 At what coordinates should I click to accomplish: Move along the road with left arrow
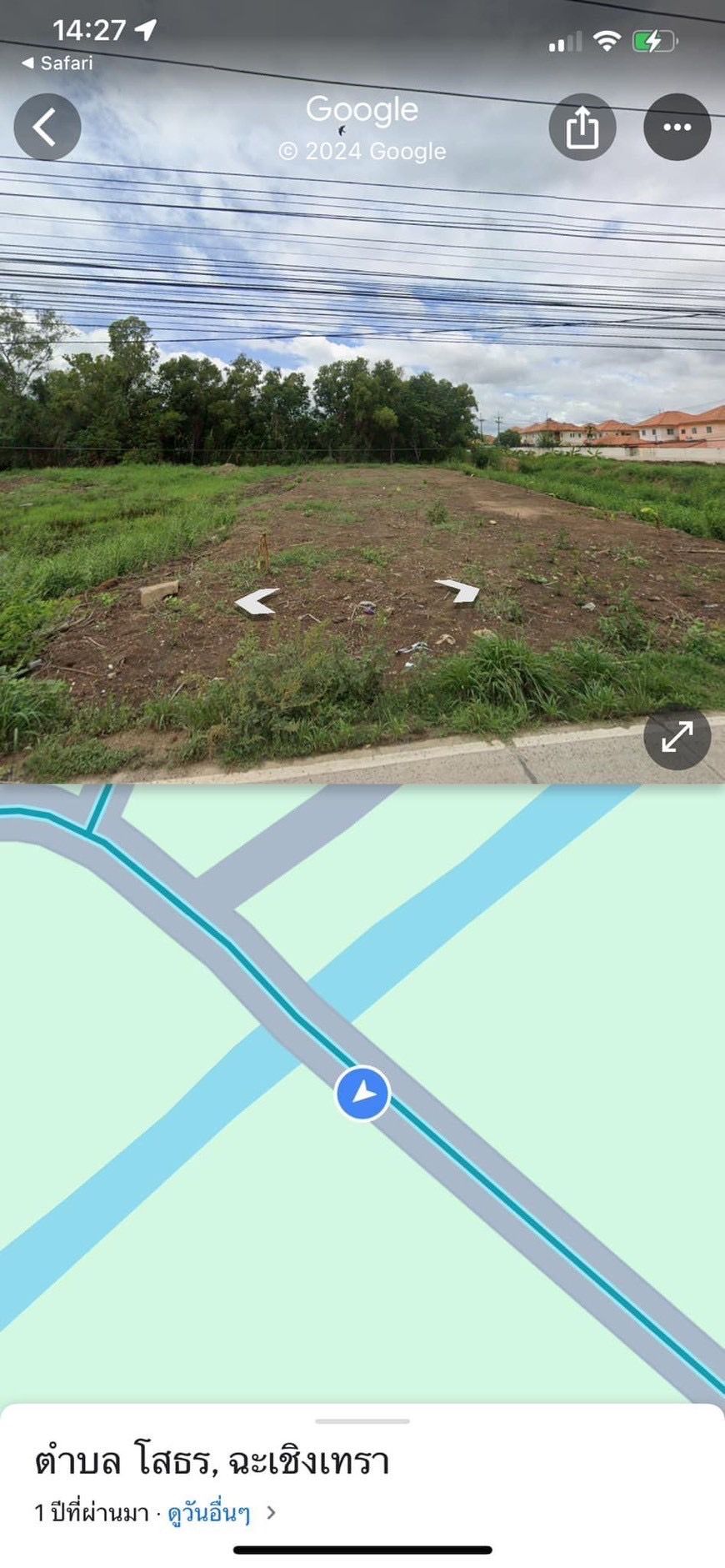pyautogui.click(x=257, y=602)
